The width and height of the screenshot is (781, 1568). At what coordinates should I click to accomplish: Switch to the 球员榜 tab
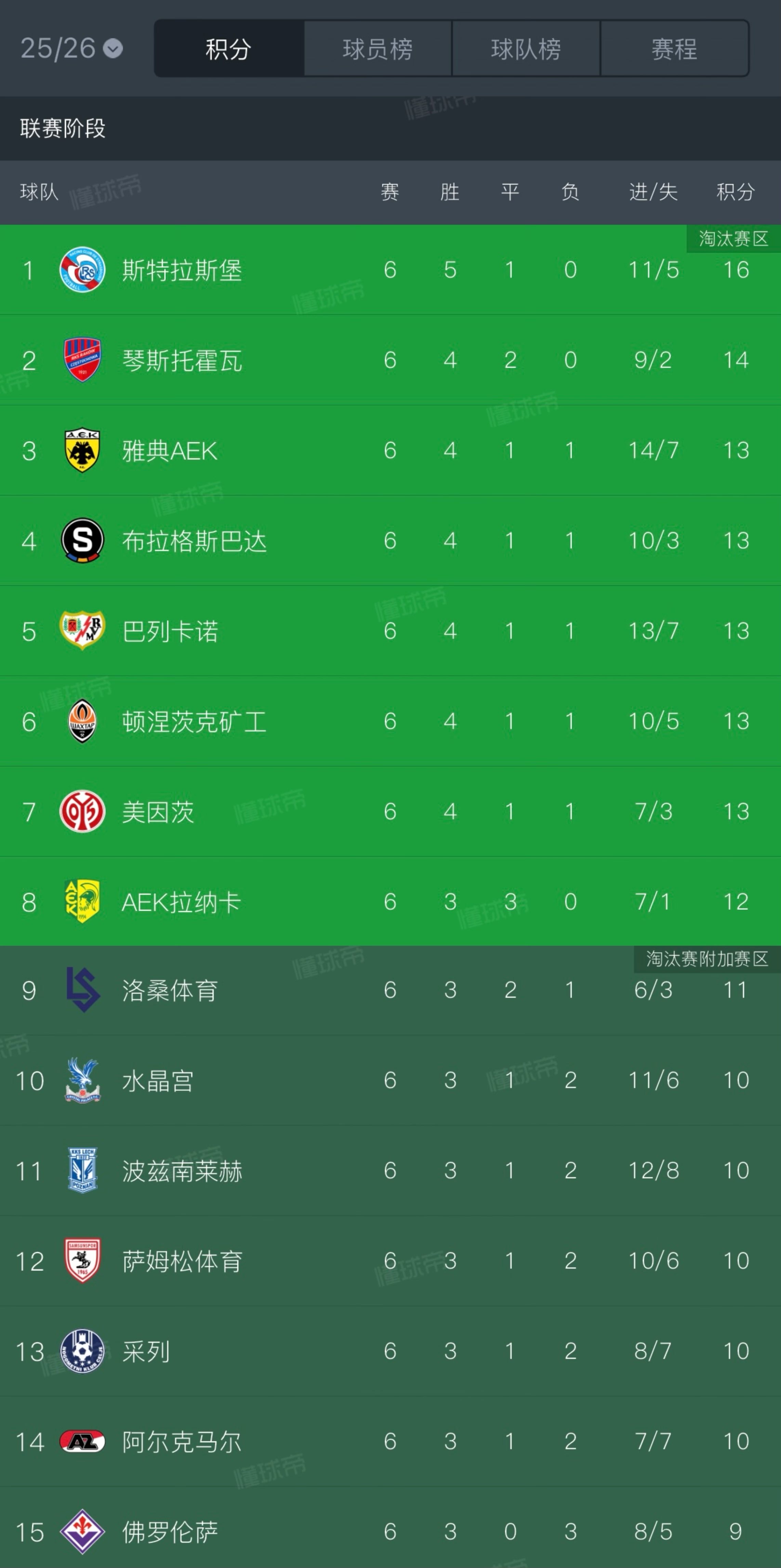pos(378,49)
